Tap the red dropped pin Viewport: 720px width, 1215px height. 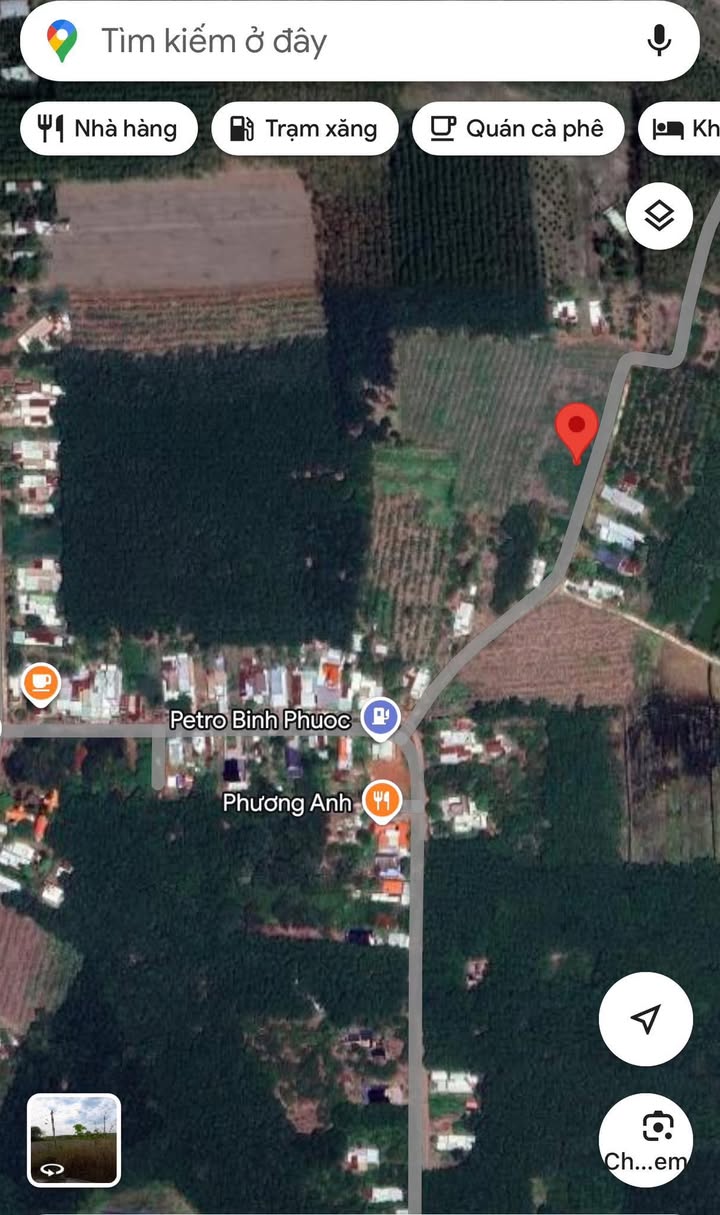576,433
